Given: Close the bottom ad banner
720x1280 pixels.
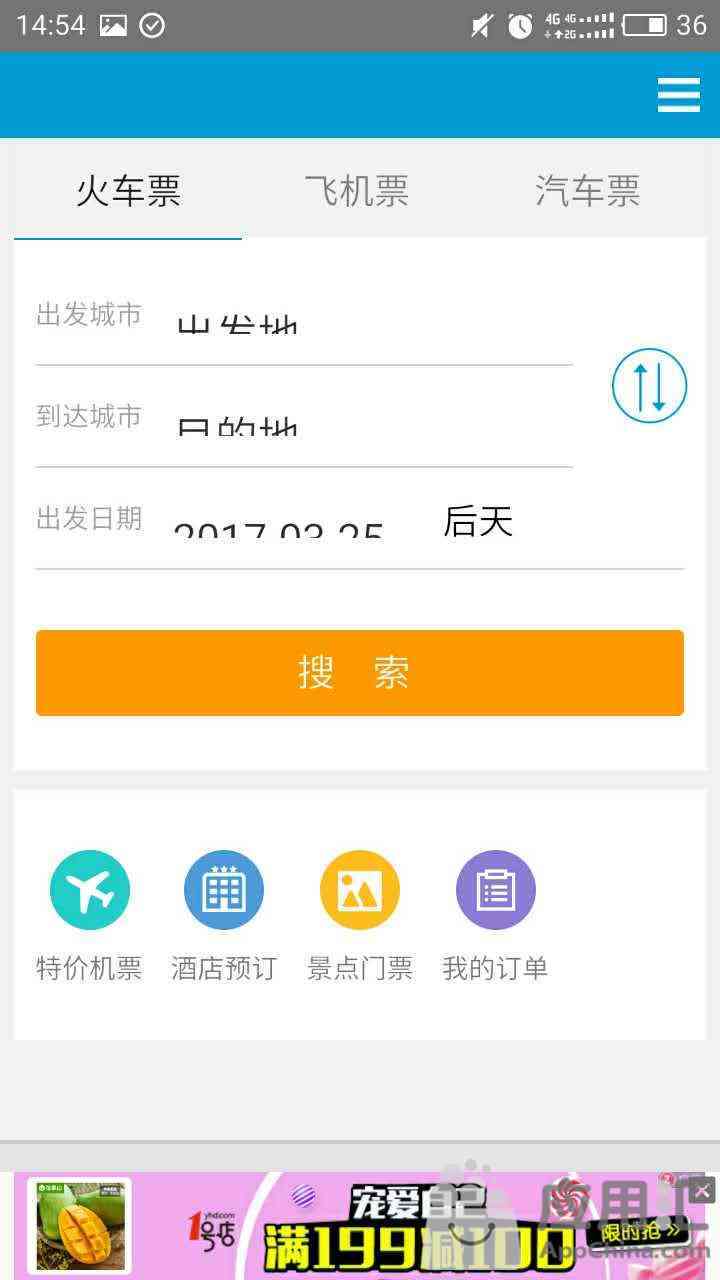Looking at the screenshot, I should click(x=702, y=1190).
